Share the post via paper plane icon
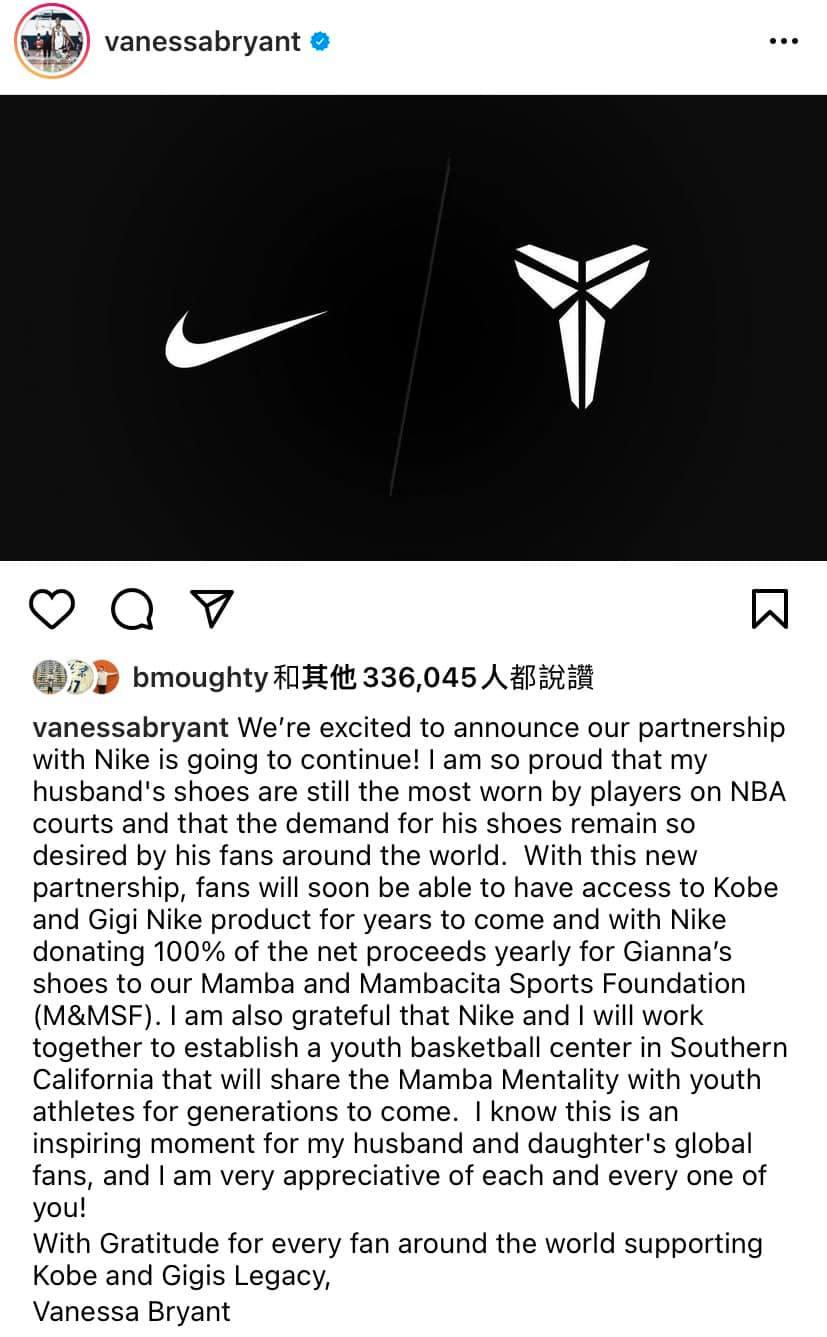Screen dimensions: 827x1337 click(211, 608)
